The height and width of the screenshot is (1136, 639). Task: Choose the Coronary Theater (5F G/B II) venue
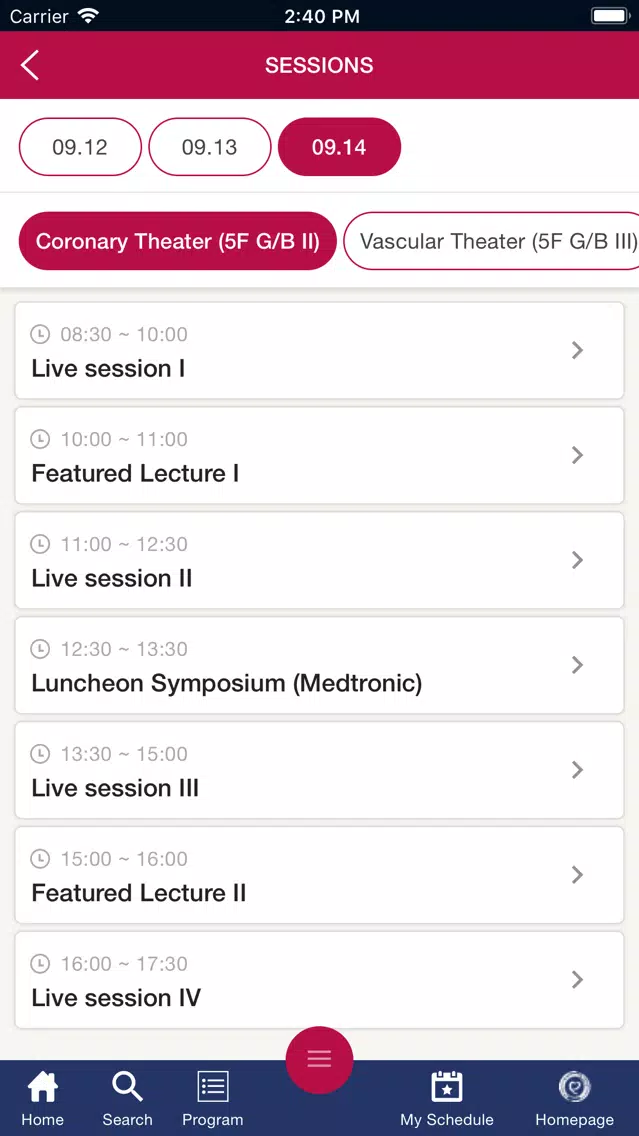click(x=178, y=241)
